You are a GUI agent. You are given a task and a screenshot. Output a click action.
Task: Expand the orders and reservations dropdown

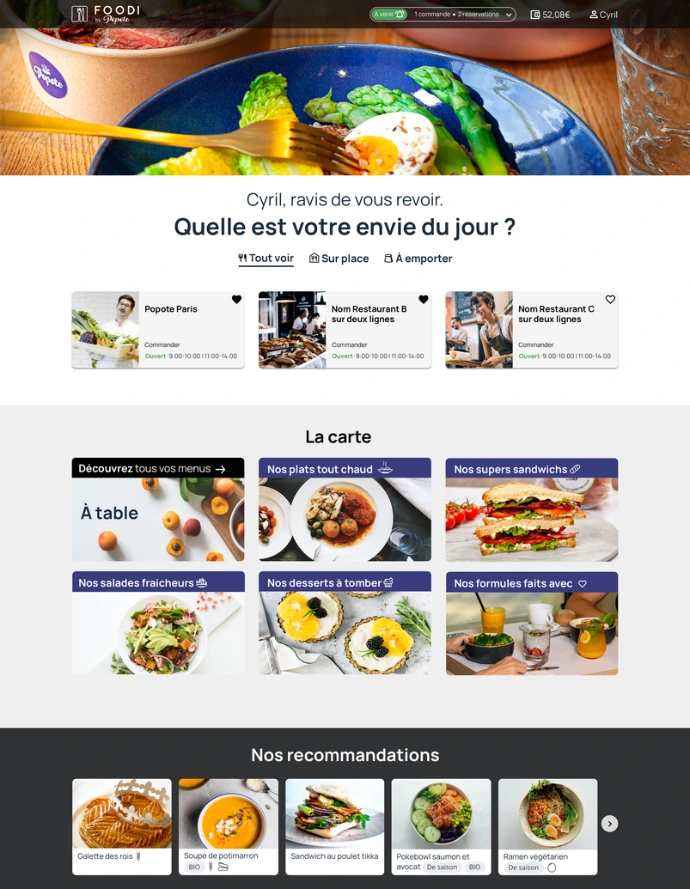tap(509, 15)
